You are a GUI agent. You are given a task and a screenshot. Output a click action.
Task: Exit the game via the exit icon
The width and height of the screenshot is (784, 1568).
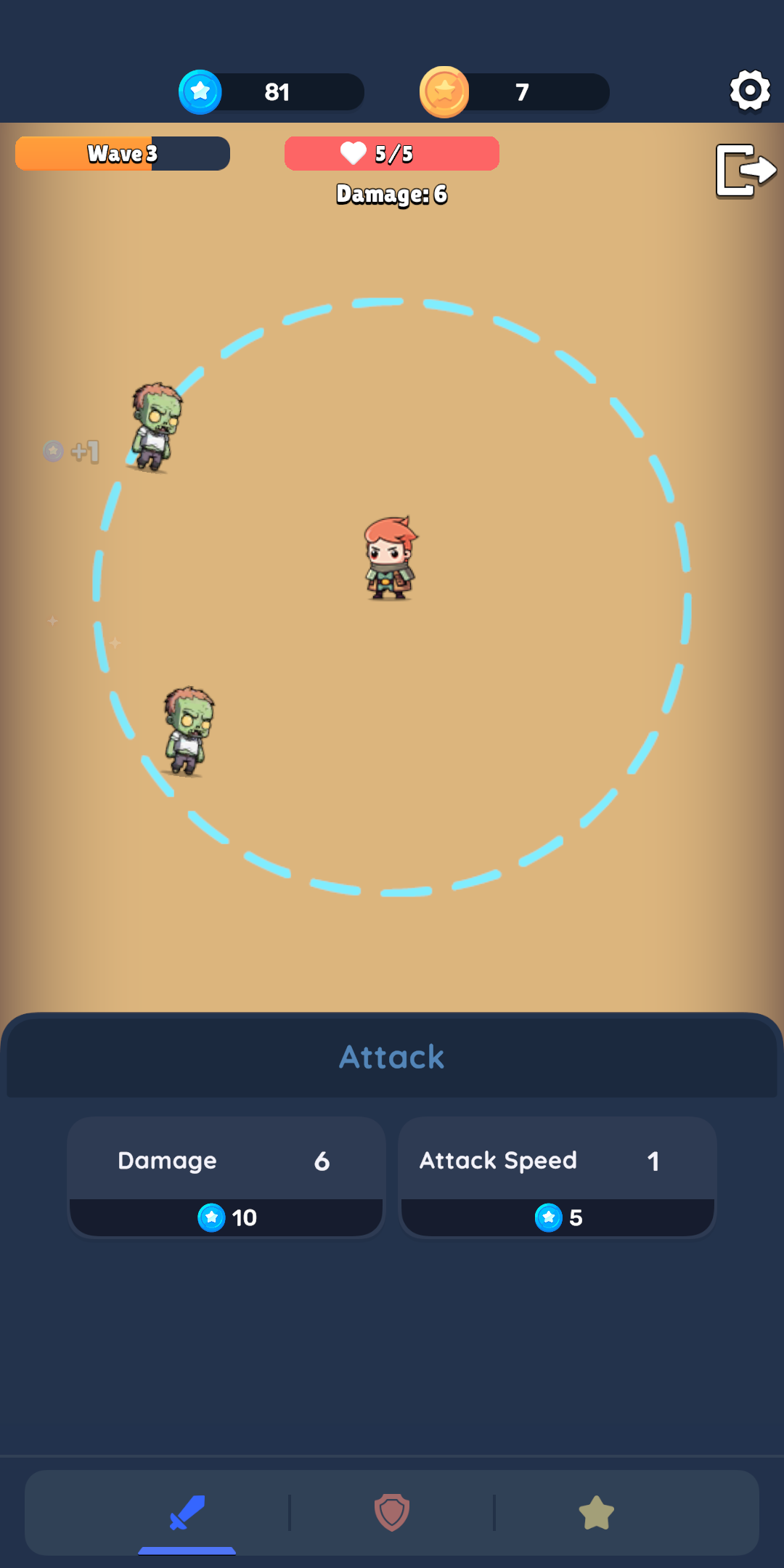pyautogui.click(x=745, y=171)
